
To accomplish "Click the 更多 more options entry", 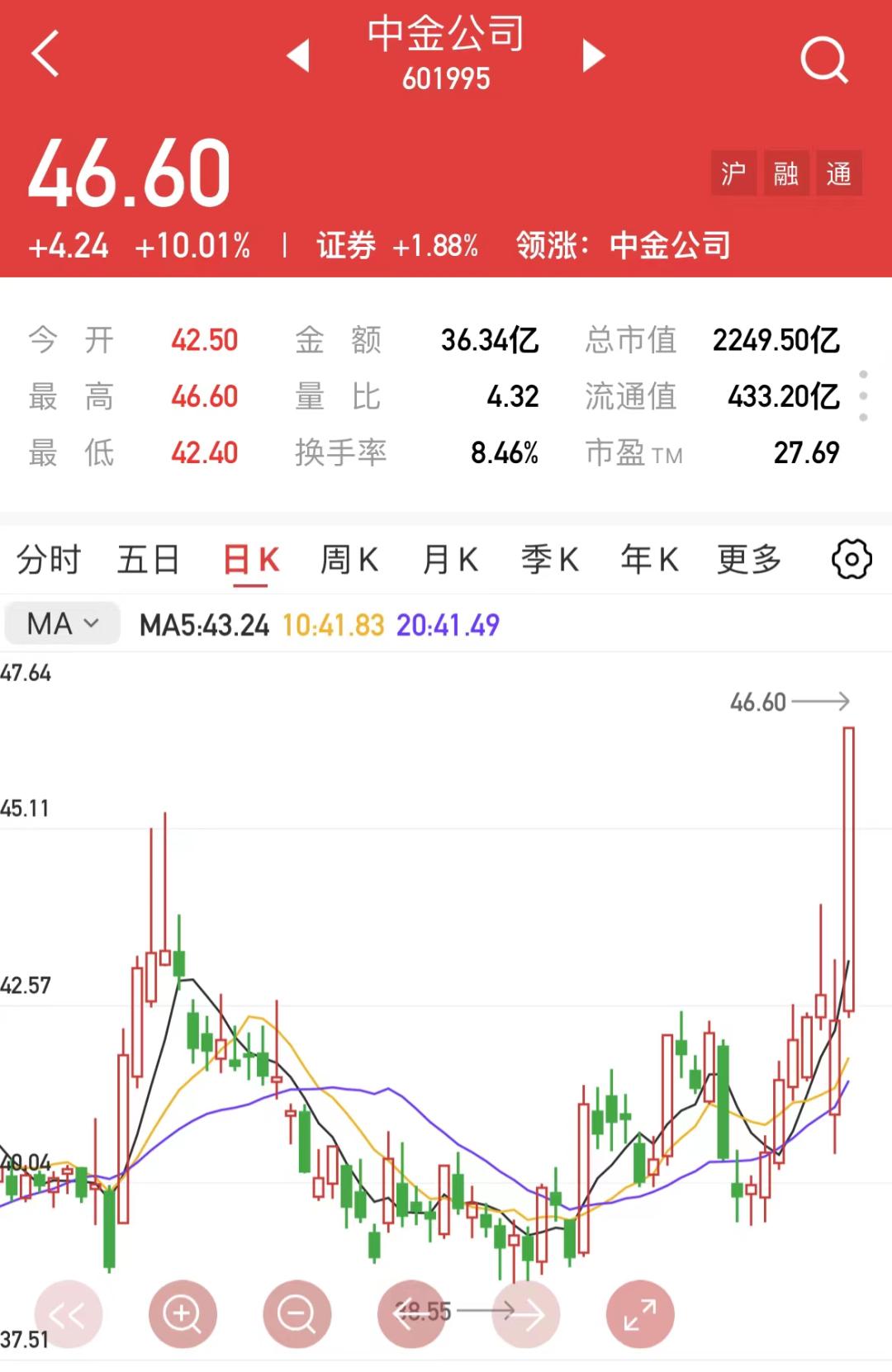I will pyautogui.click(x=748, y=559).
